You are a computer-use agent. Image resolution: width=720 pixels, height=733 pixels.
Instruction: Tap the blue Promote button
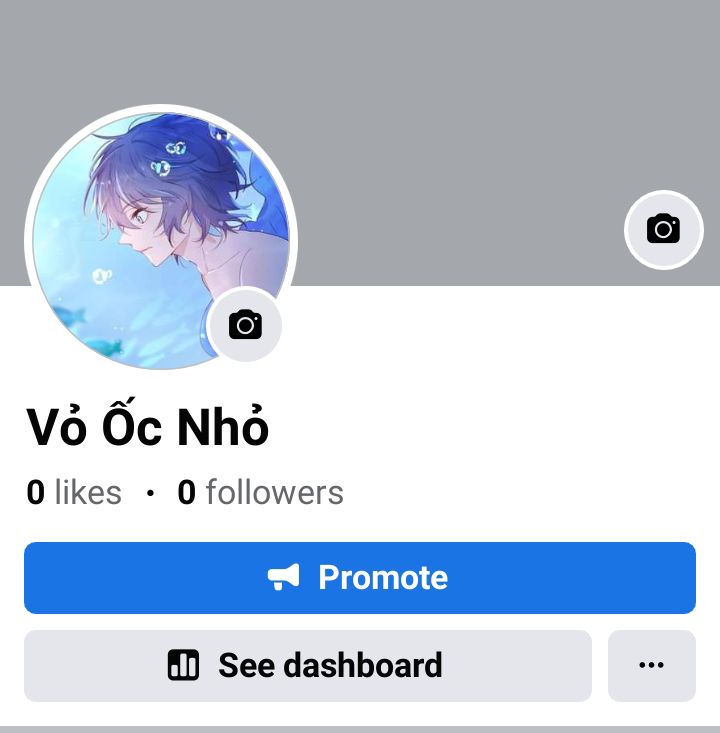coord(360,577)
